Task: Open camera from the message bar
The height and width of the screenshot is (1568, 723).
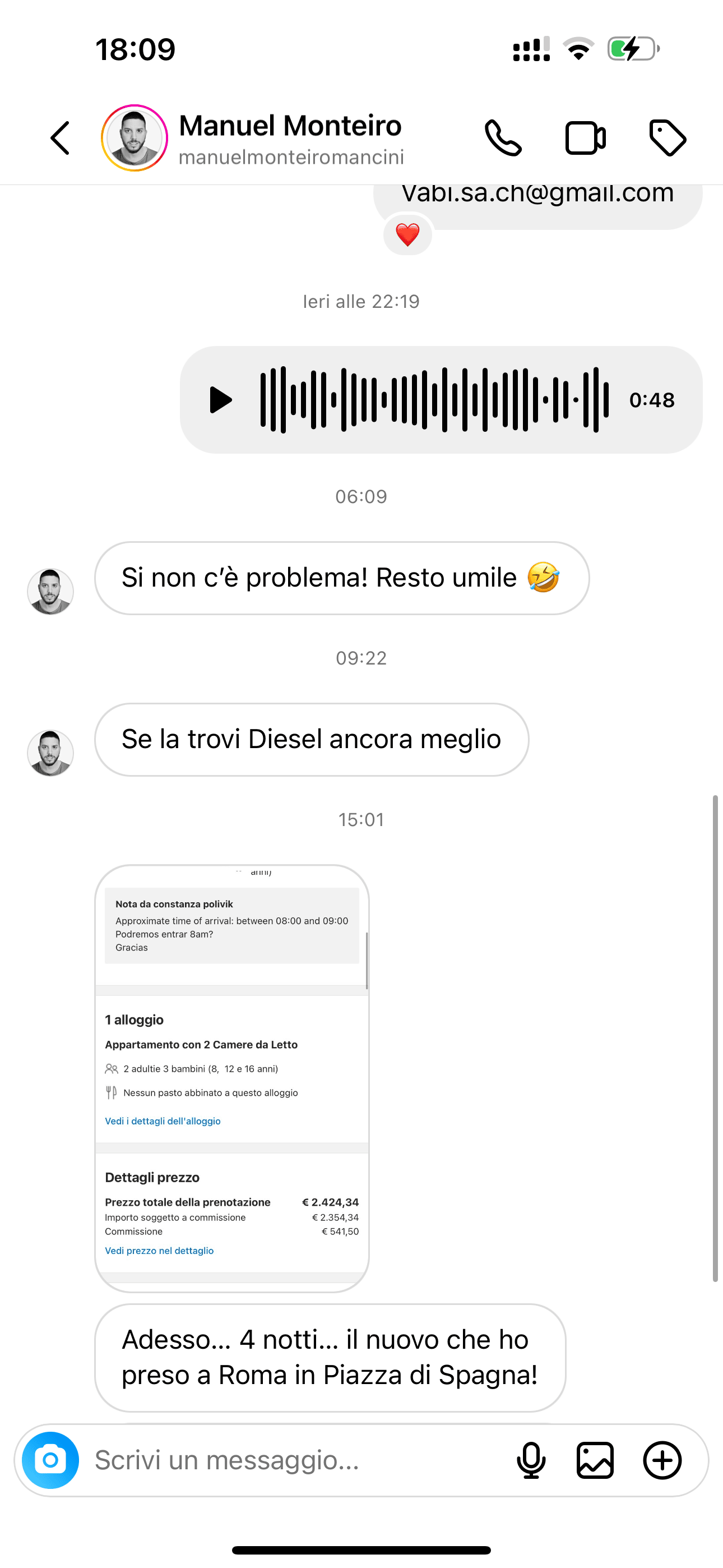Action: pos(50,1460)
